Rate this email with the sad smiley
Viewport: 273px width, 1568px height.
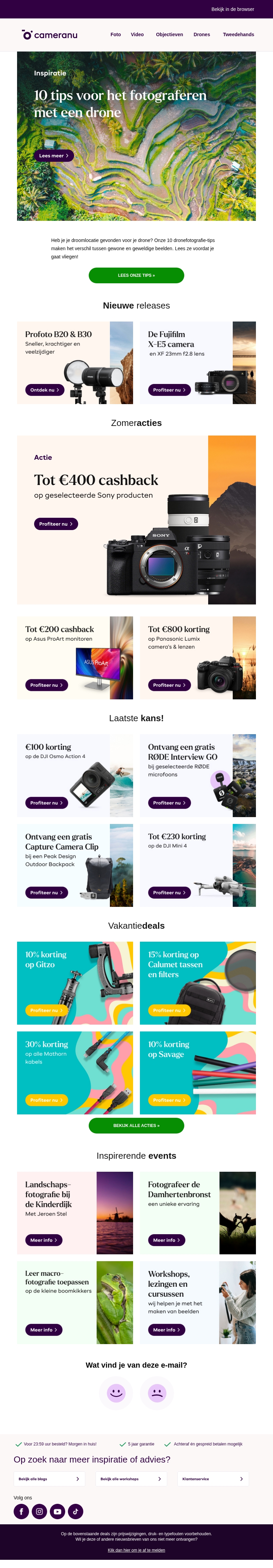(x=157, y=1392)
